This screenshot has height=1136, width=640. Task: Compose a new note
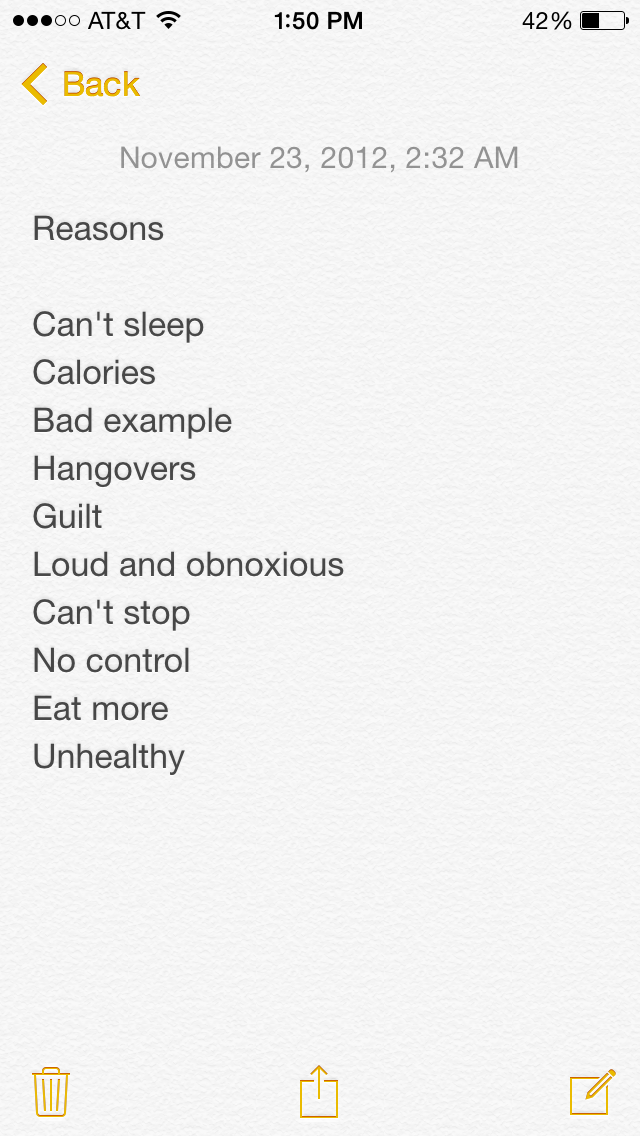point(592,1092)
